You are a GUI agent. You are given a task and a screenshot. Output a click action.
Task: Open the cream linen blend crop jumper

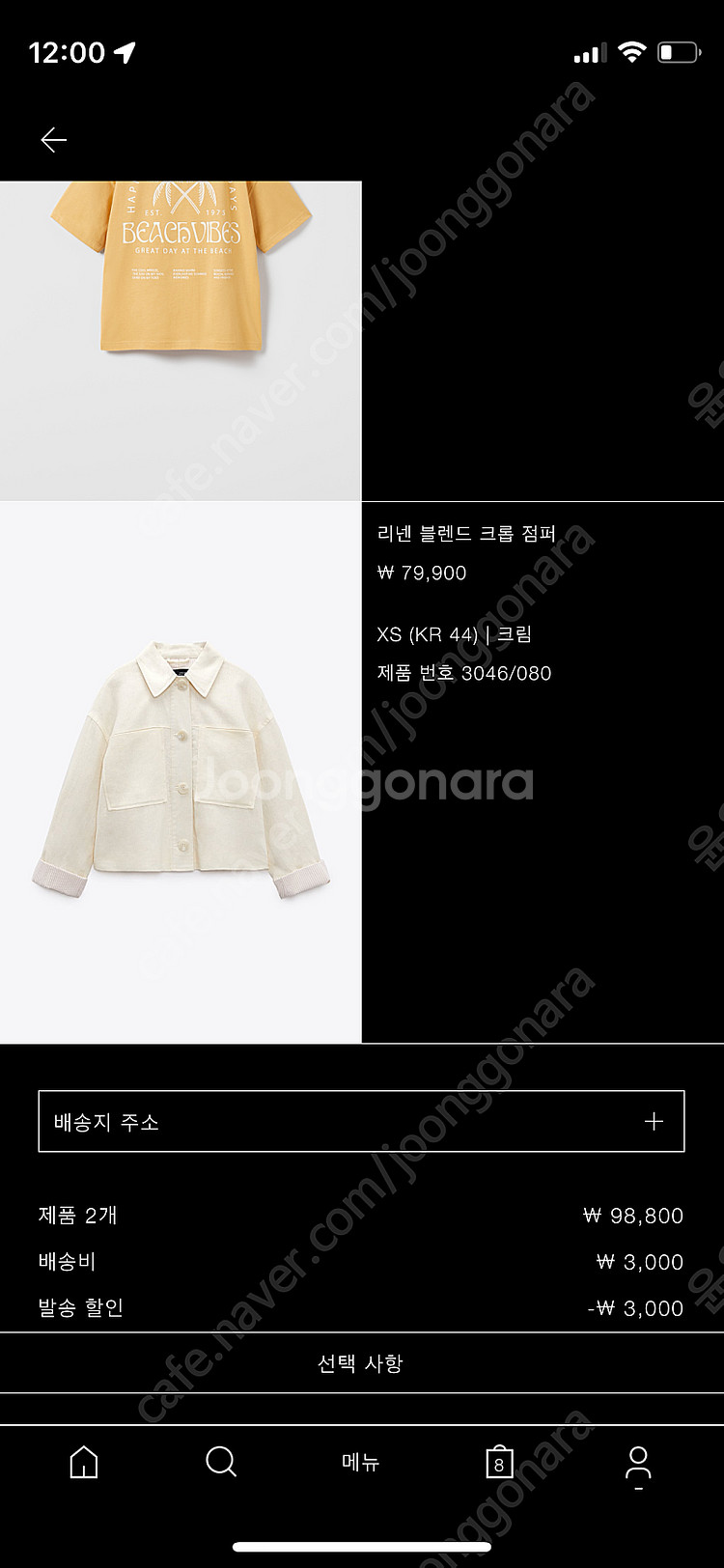(181, 772)
